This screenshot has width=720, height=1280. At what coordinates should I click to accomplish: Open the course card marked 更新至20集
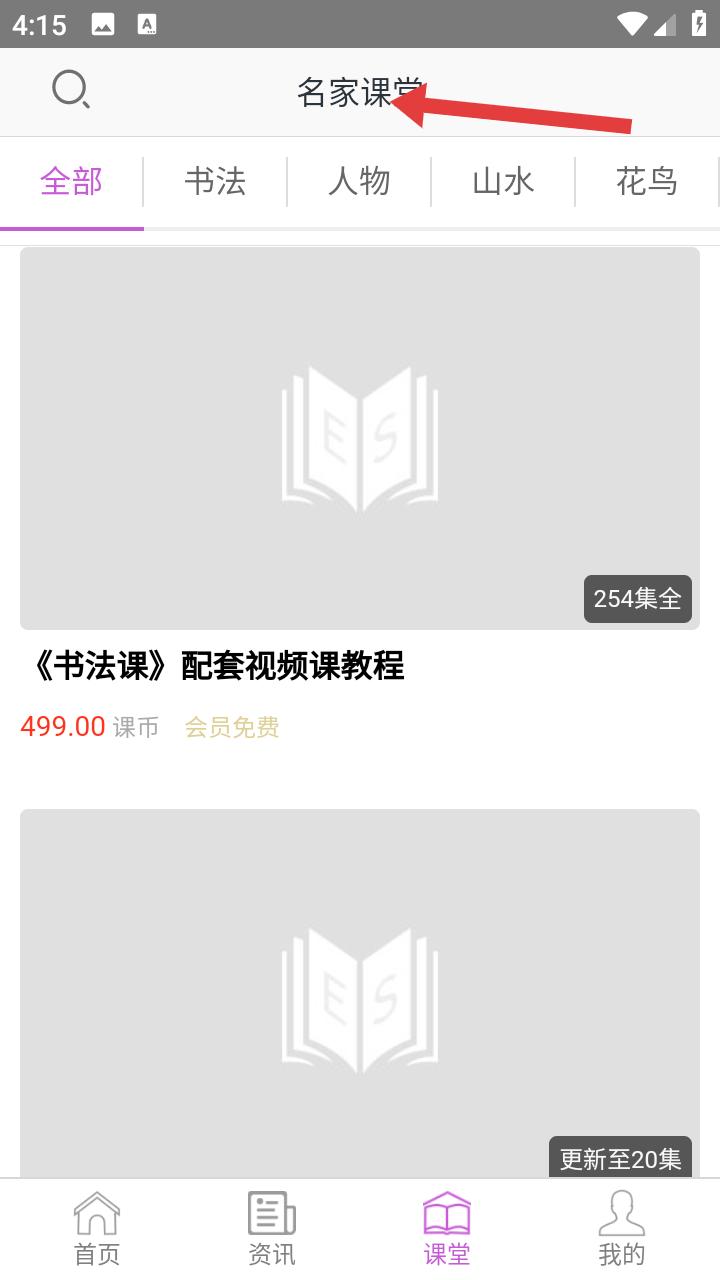[360, 994]
